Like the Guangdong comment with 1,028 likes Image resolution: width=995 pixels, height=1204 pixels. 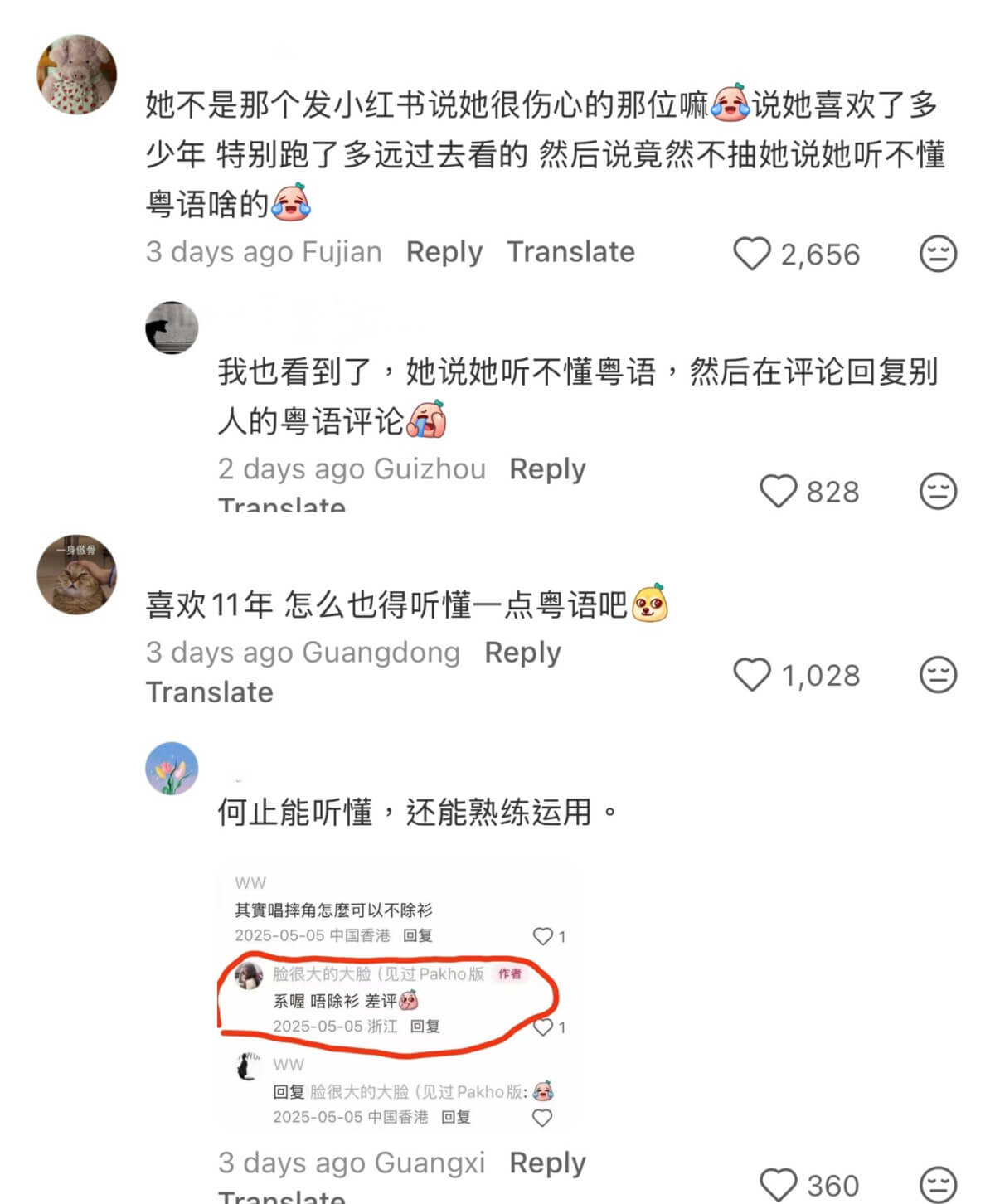tap(752, 675)
